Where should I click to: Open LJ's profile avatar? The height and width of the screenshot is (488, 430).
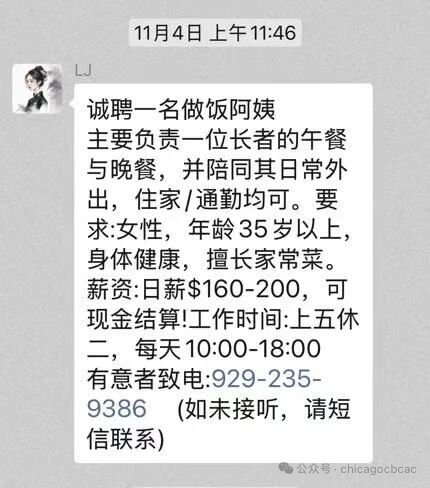tap(37, 89)
